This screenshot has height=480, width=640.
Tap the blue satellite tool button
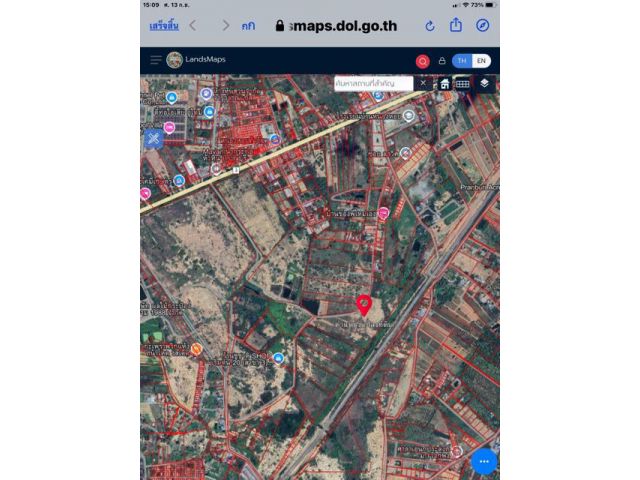153,139
